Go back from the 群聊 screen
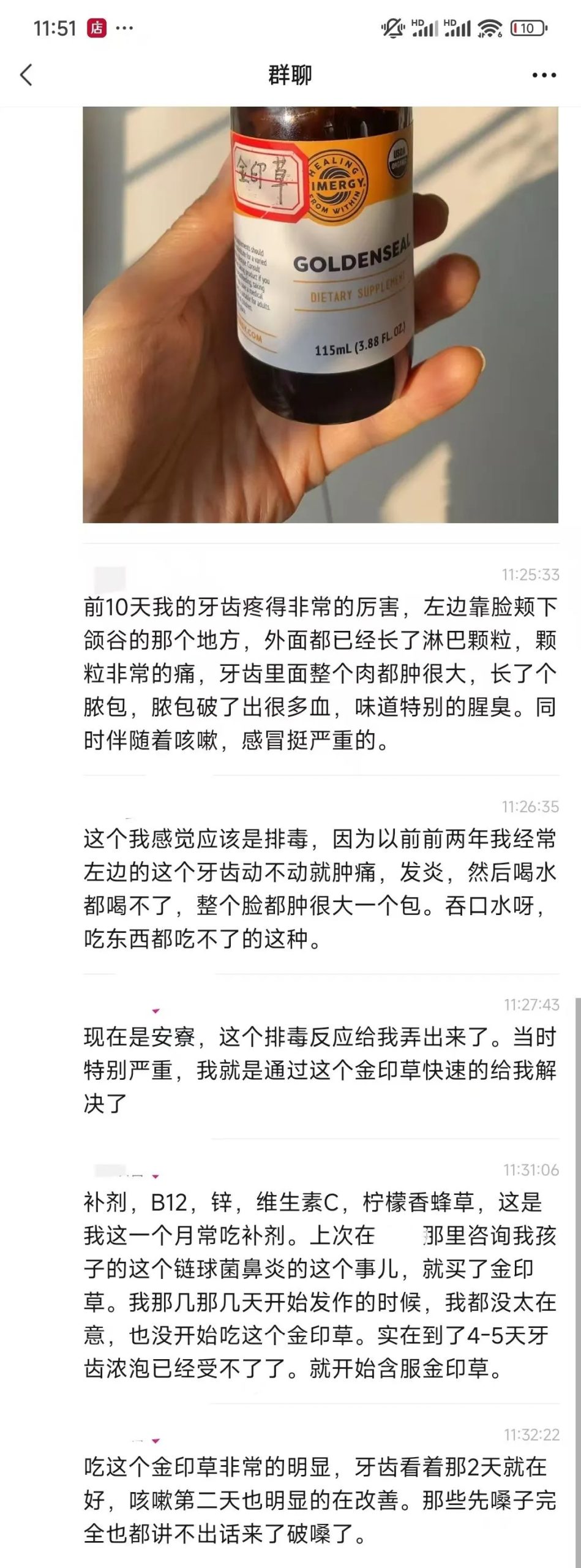The width and height of the screenshot is (581, 1568). click(26, 75)
